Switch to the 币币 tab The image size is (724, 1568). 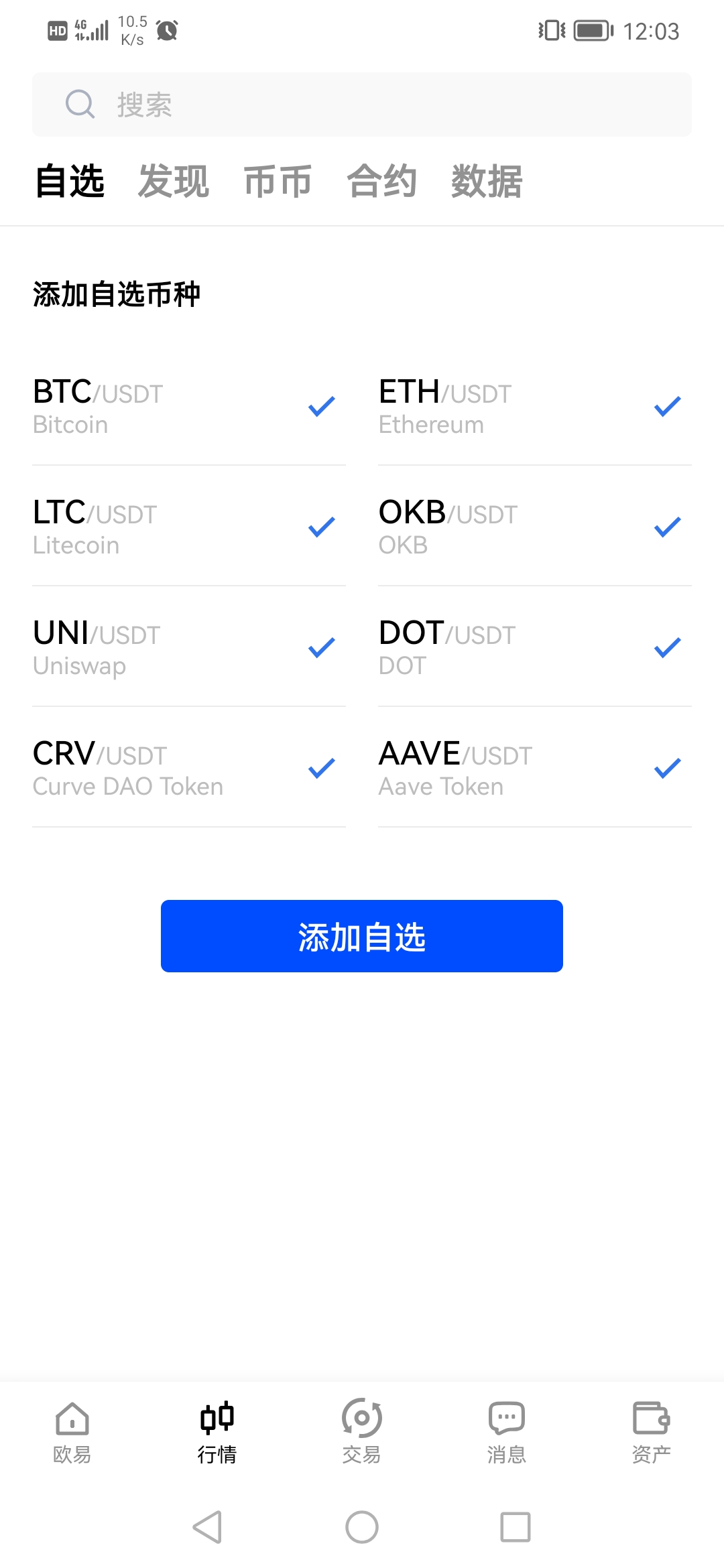tap(278, 182)
